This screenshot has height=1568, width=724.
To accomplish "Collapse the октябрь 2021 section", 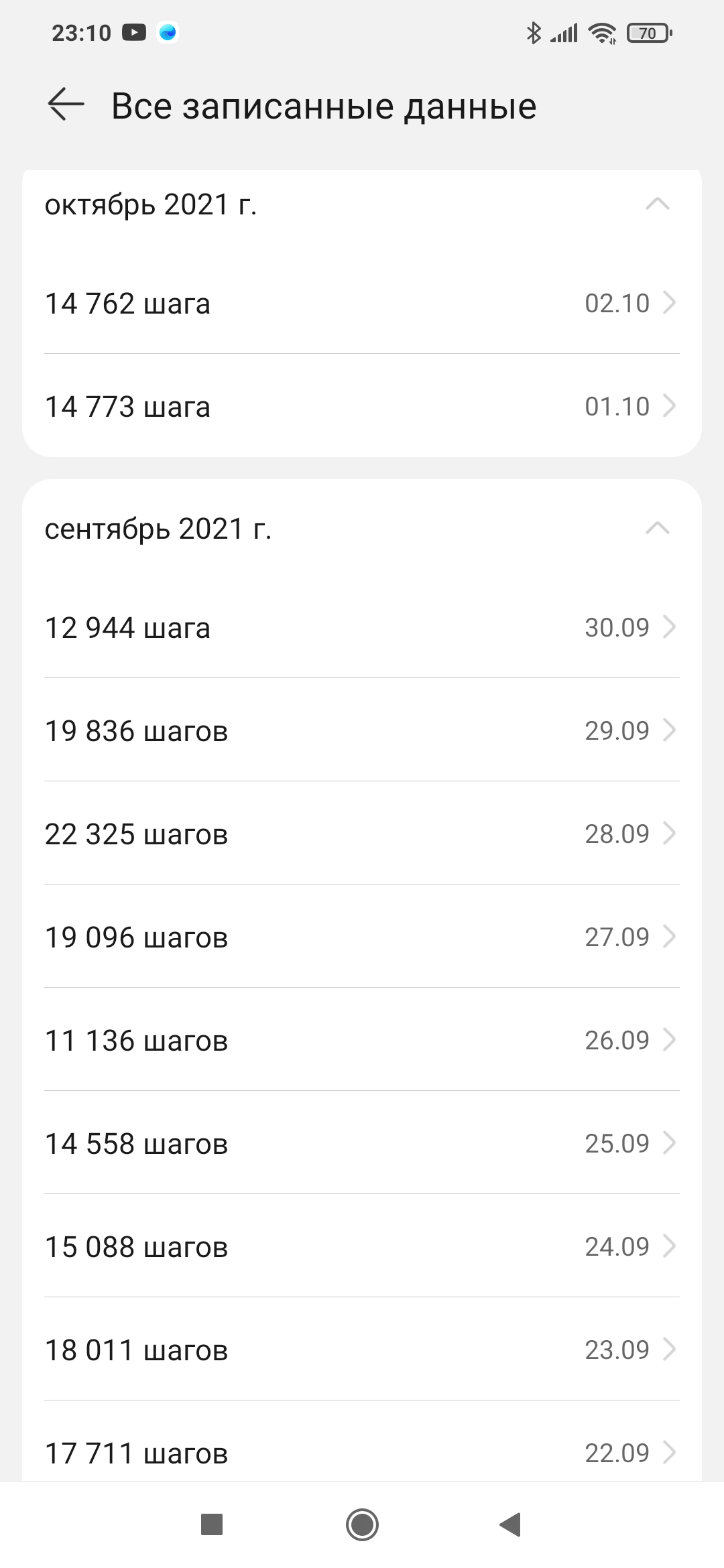I will [x=657, y=204].
